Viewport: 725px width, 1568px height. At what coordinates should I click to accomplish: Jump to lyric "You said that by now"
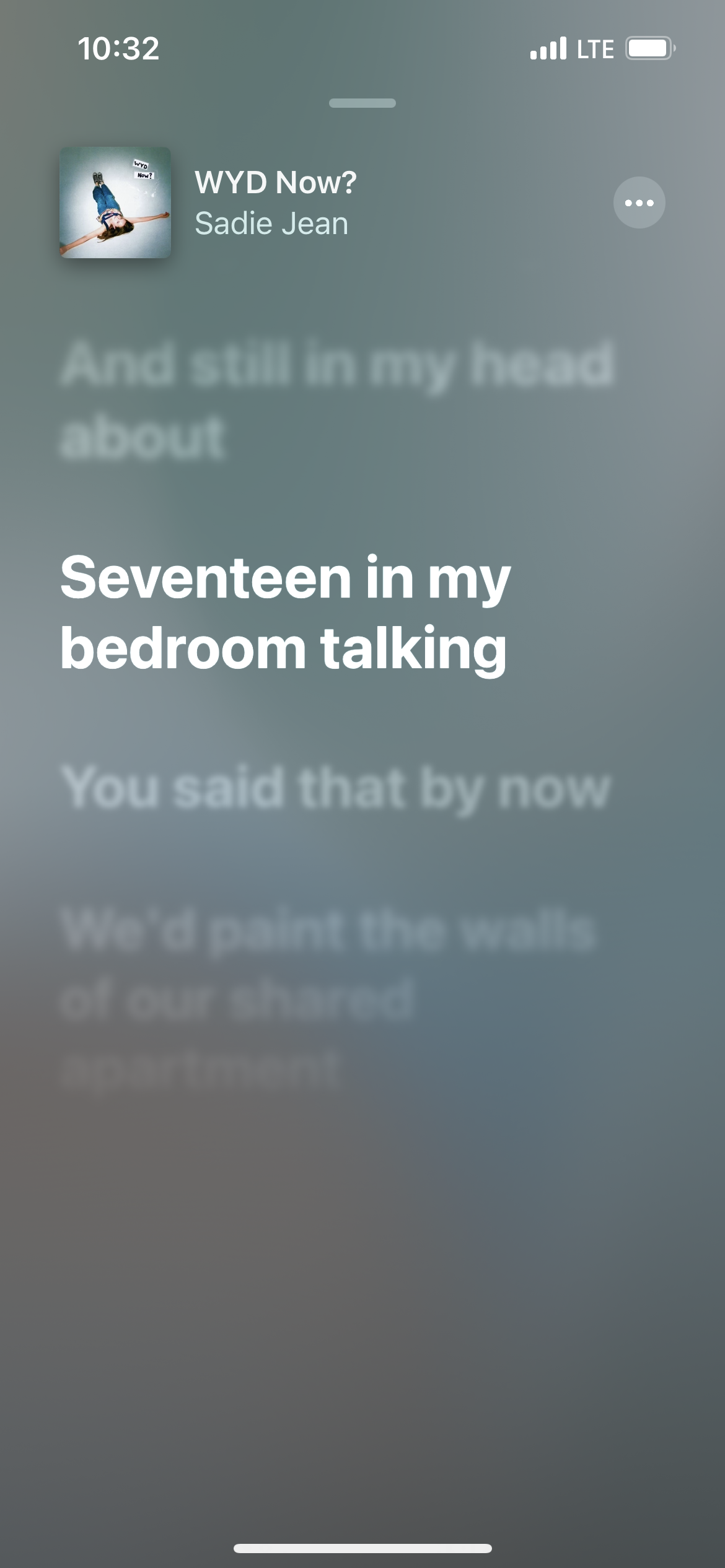click(x=336, y=788)
